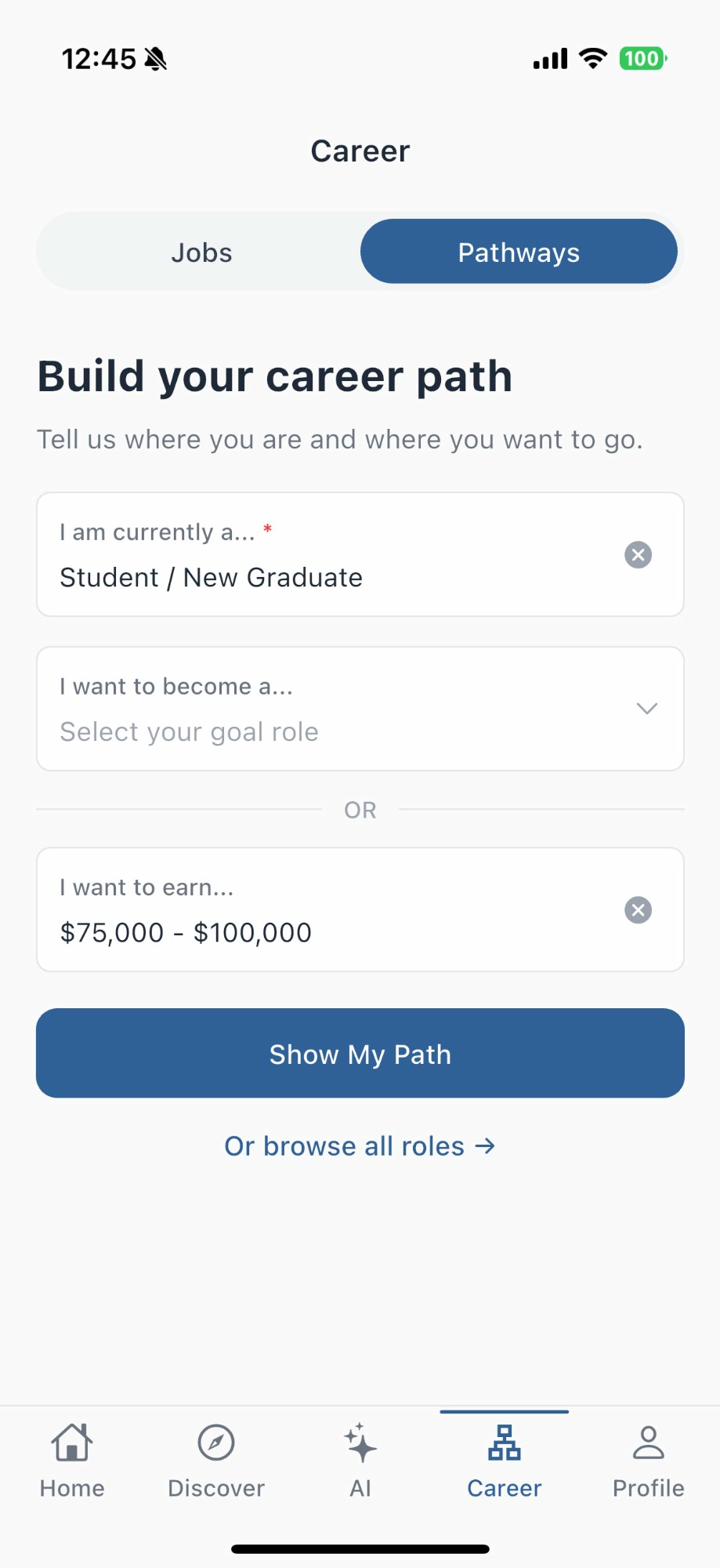This screenshot has width=728, height=1568.
Task: Clear the salary selection with the X icon
Action: pos(638,909)
